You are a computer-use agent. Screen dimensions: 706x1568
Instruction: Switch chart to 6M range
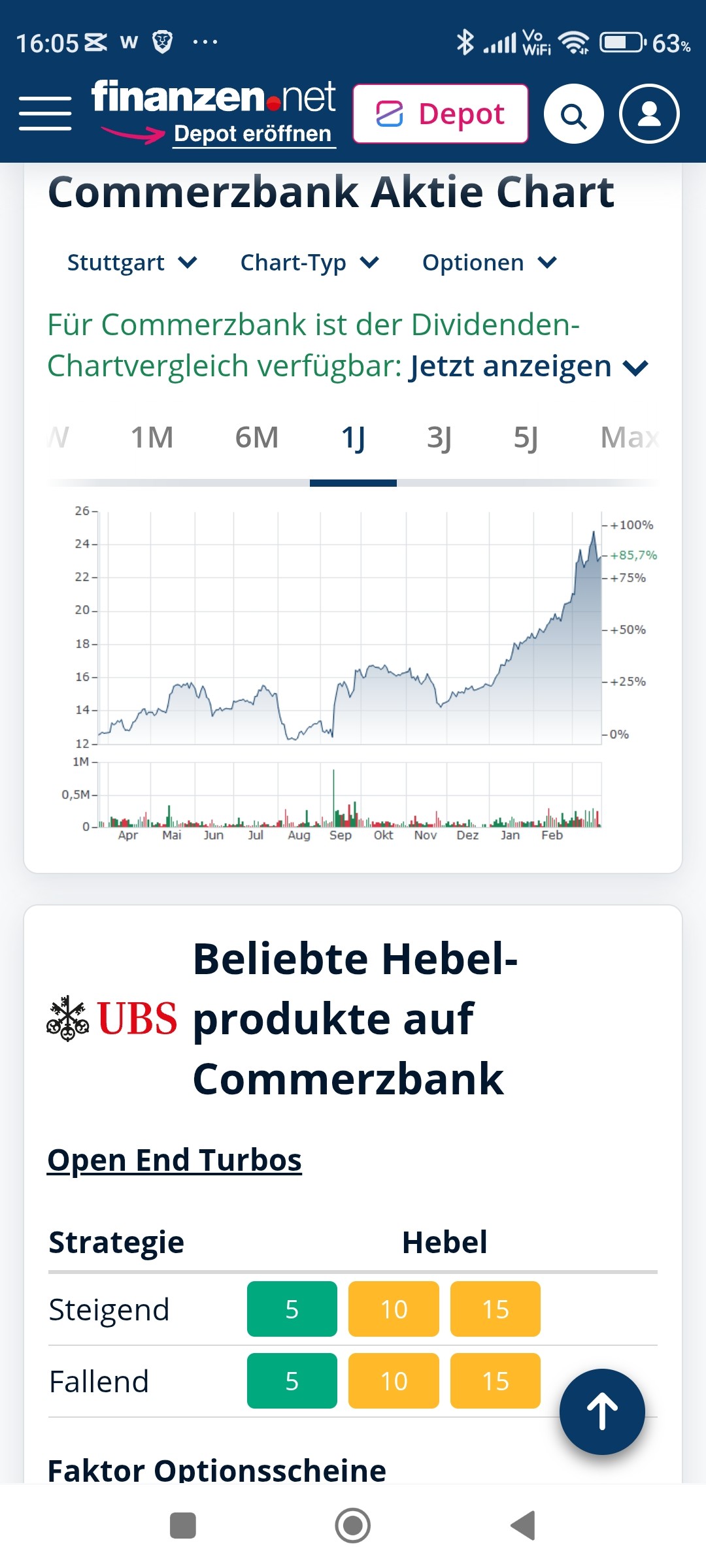coord(257,438)
